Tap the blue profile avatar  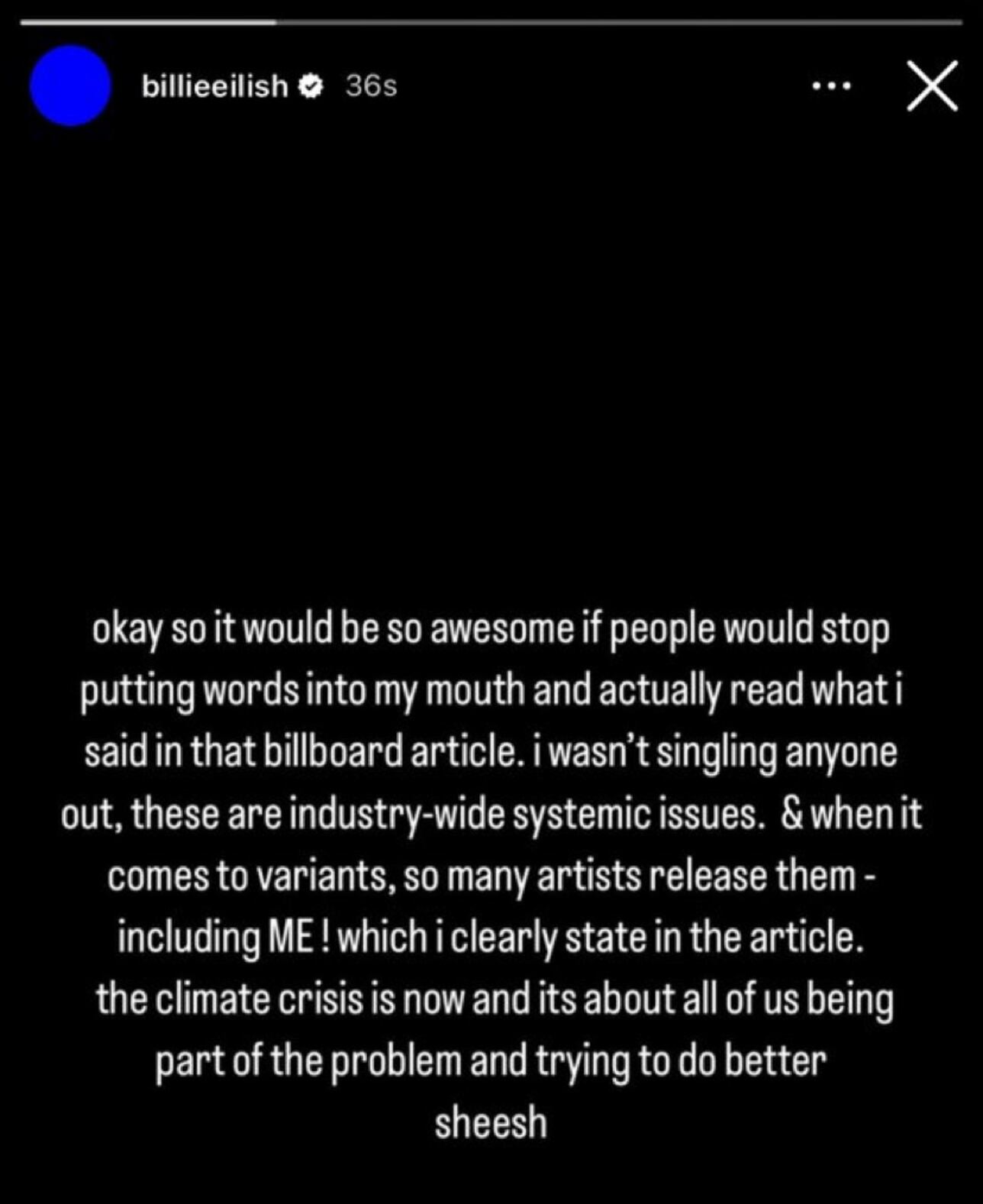pyautogui.click(x=70, y=86)
